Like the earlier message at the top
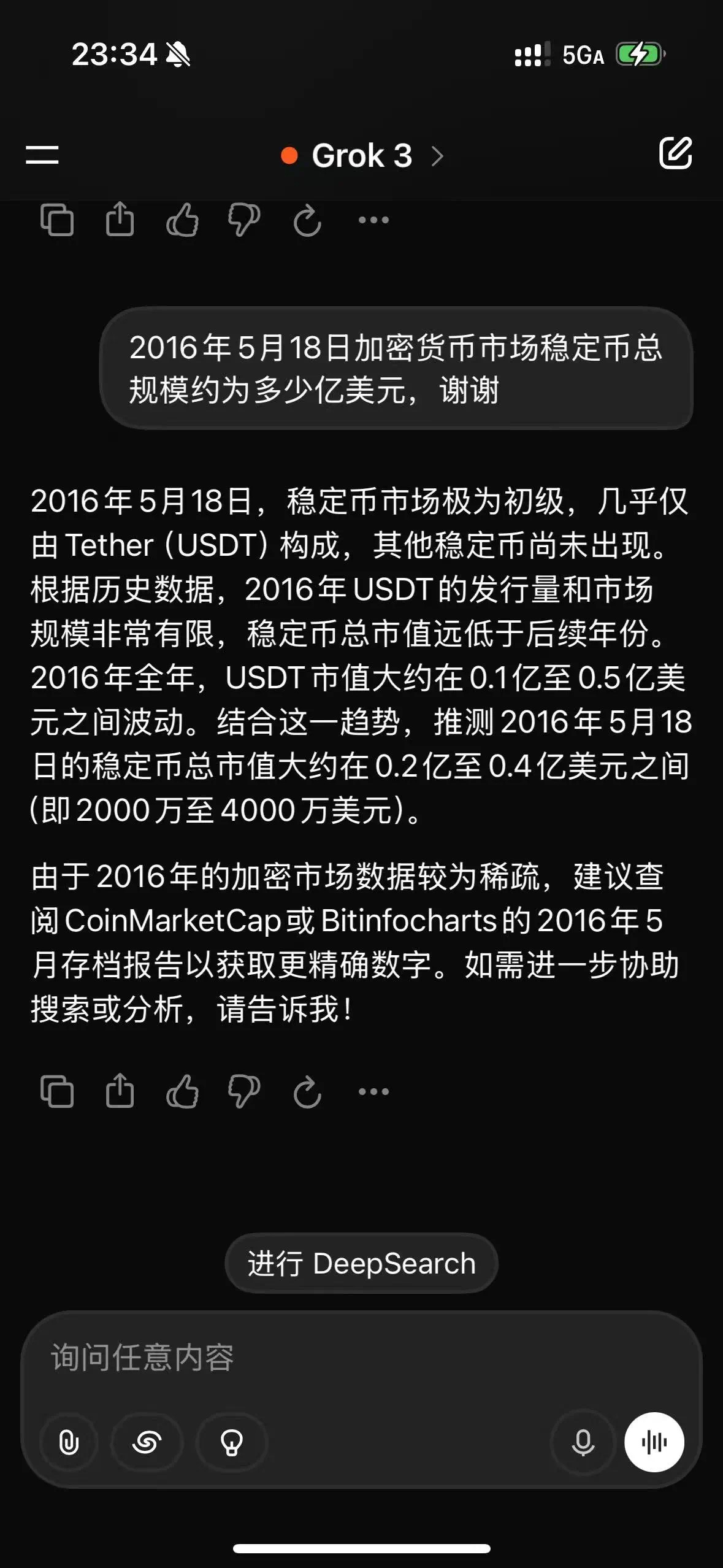Screen dimensions: 723x1568 tap(183, 221)
